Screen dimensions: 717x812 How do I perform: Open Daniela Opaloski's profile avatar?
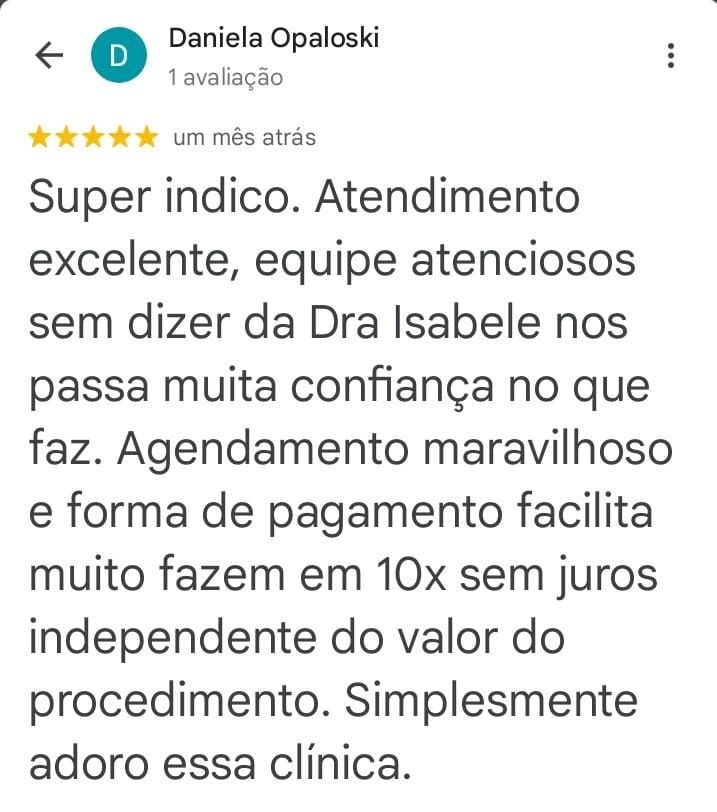coord(118,57)
